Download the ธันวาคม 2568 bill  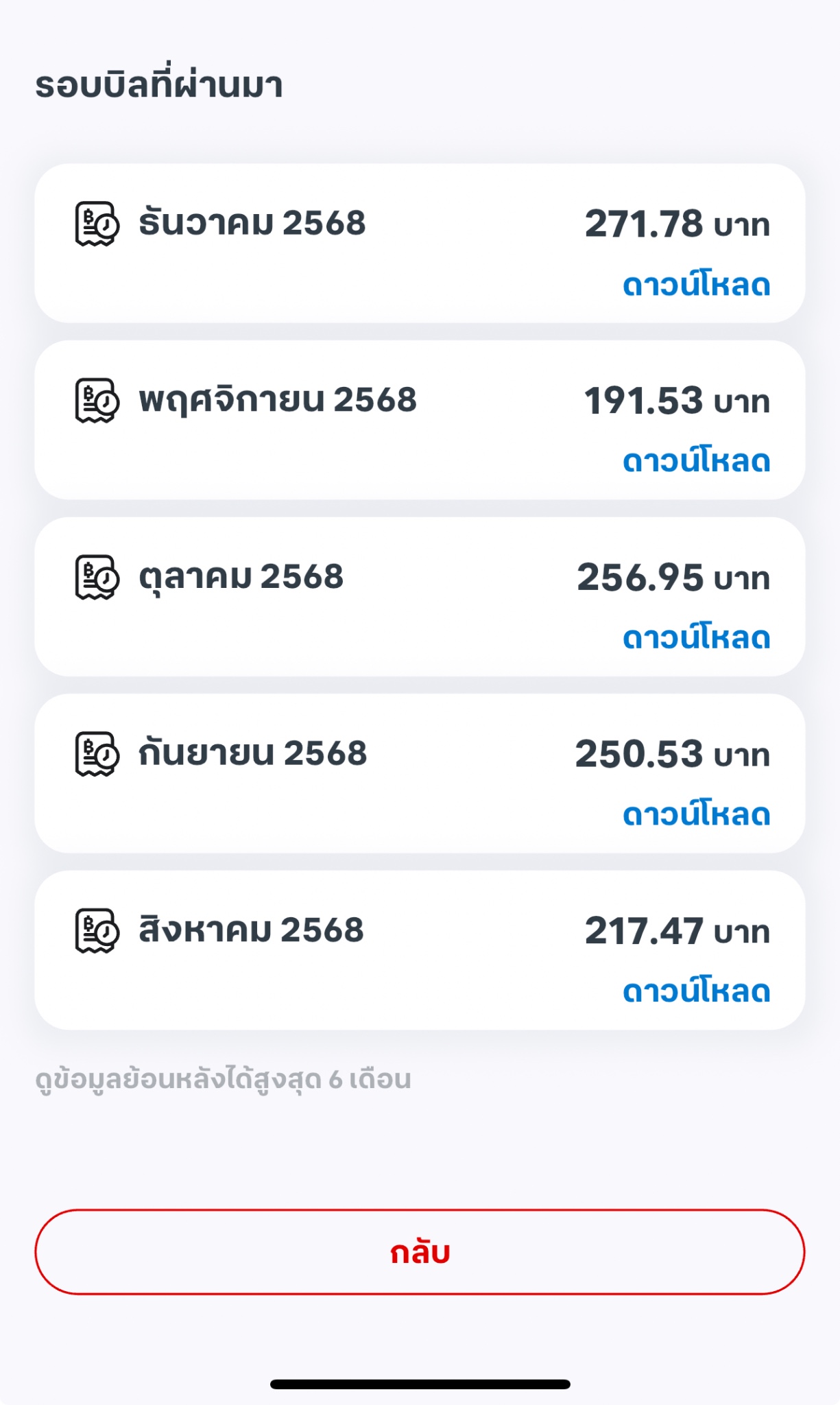(696, 285)
